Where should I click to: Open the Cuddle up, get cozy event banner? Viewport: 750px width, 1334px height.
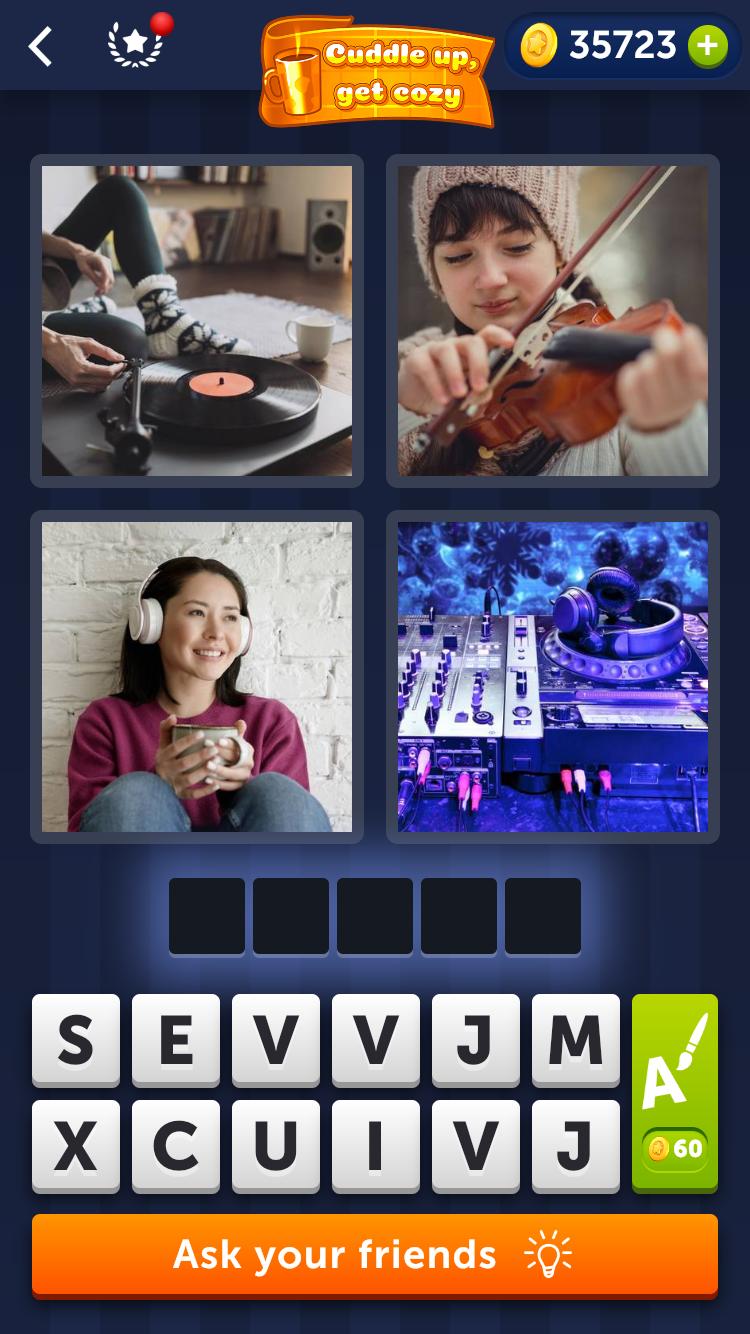377,70
